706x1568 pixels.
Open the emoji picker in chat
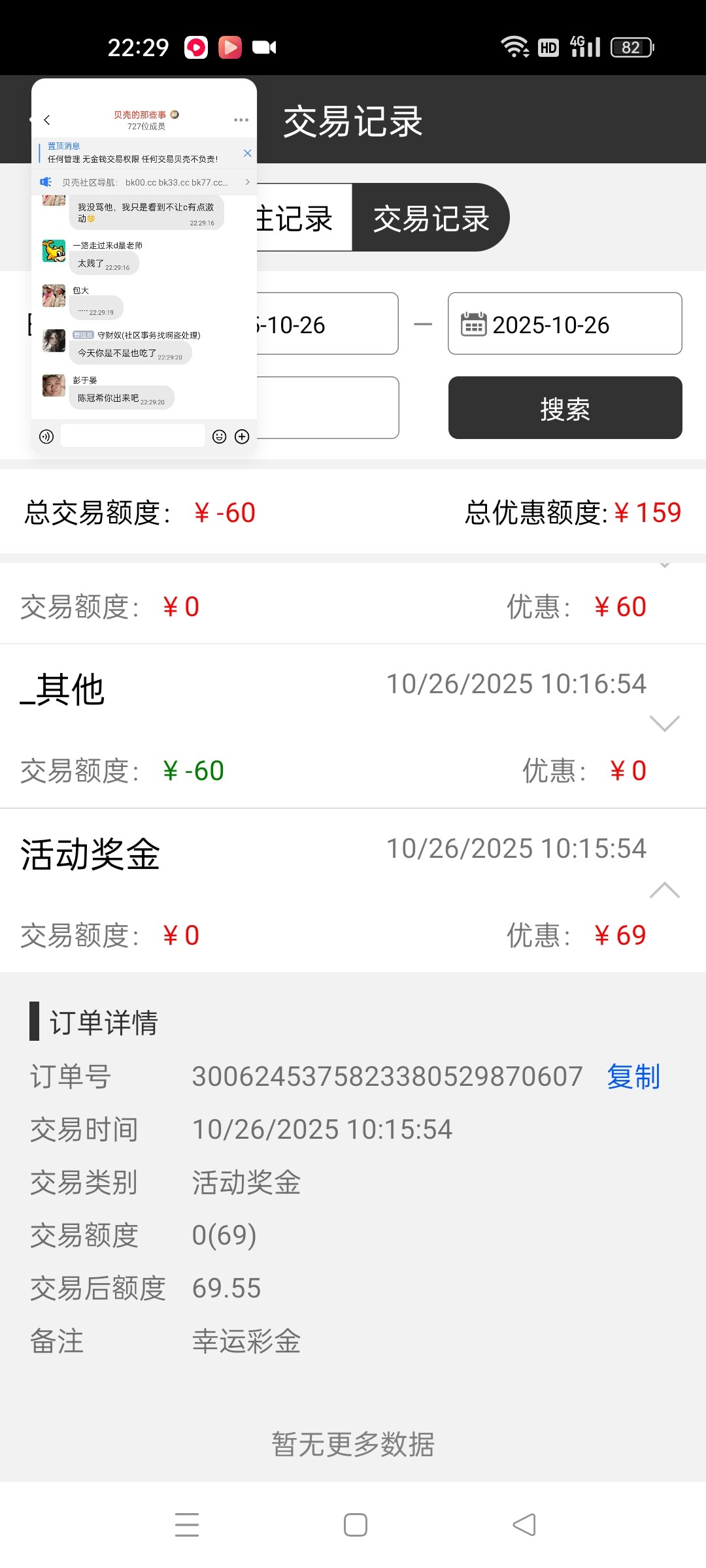(x=220, y=436)
